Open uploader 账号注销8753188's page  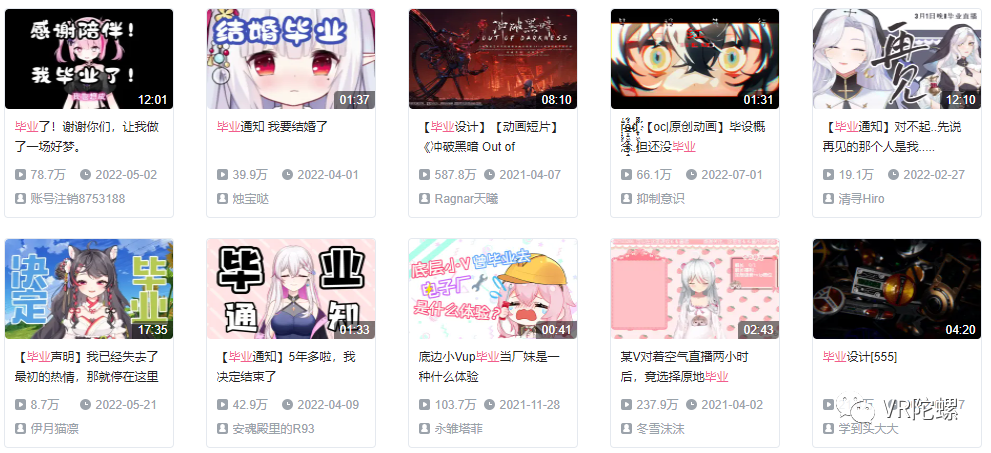click(x=77, y=199)
